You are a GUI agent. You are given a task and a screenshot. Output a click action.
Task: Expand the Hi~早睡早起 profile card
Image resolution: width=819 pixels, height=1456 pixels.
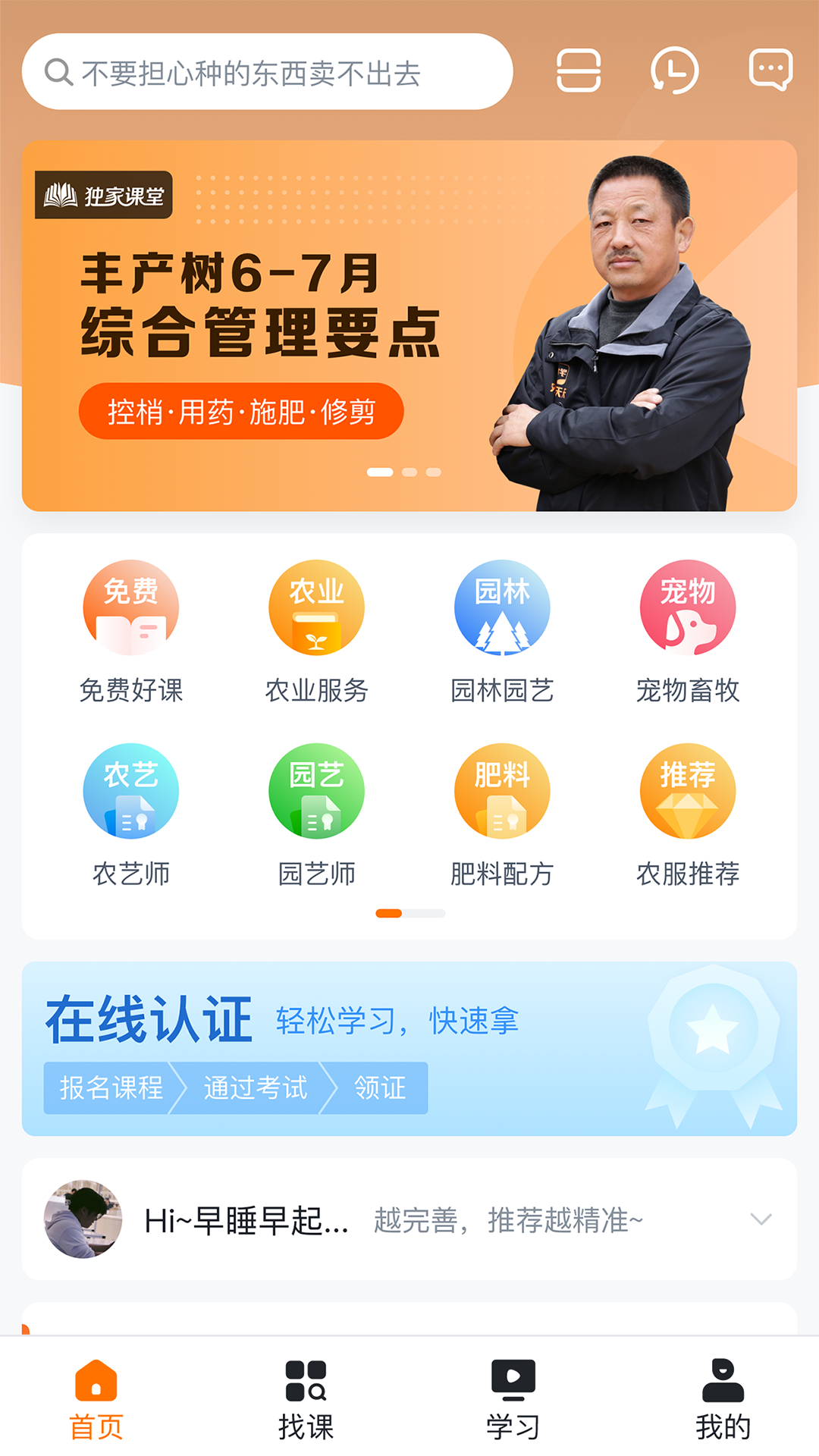coord(761,1219)
